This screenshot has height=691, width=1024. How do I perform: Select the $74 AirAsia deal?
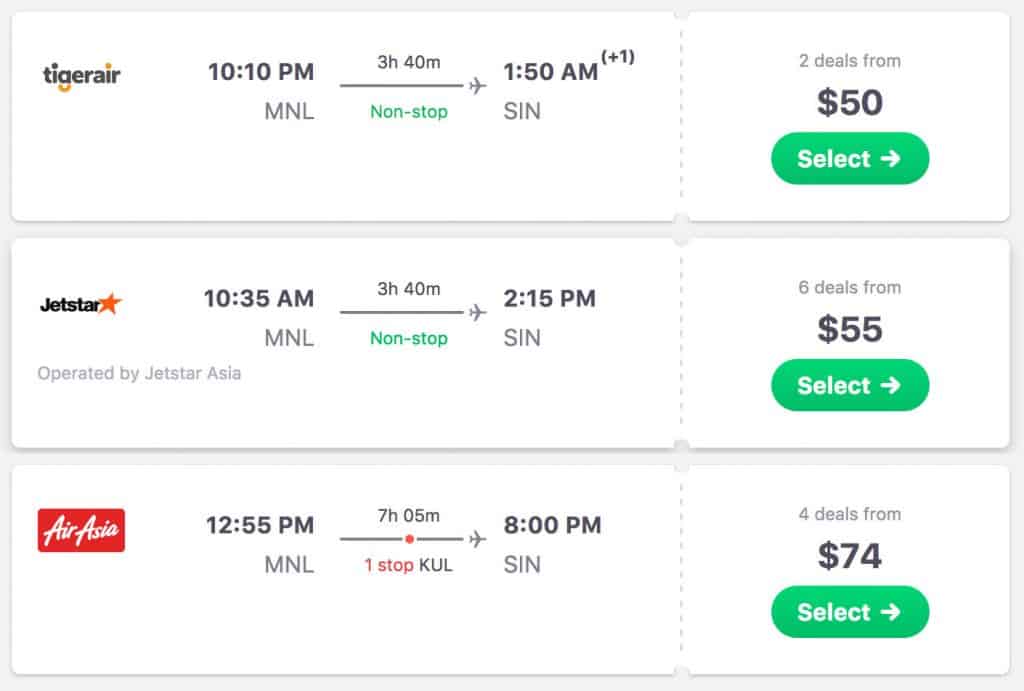(849, 612)
